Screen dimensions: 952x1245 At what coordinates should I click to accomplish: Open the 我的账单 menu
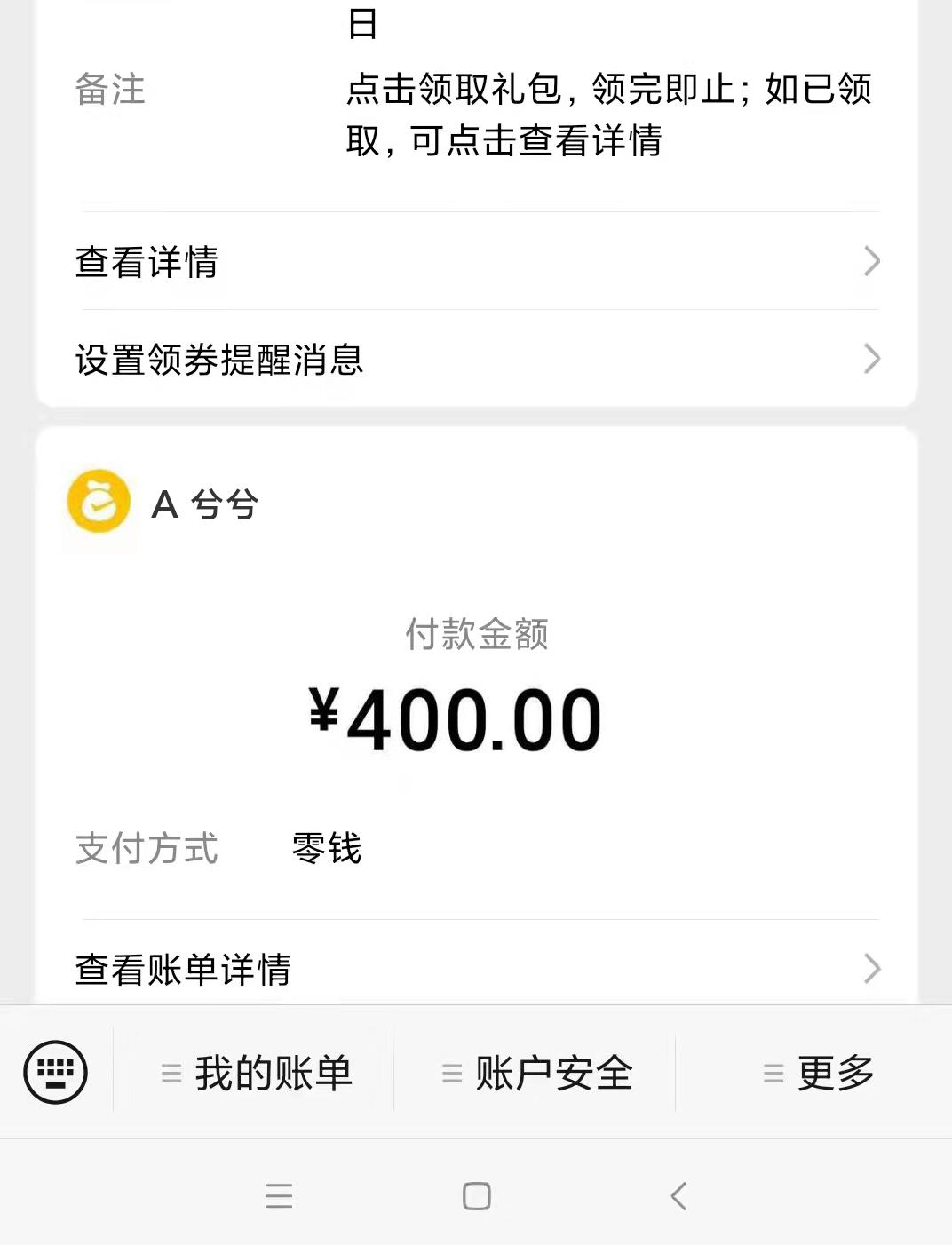click(256, 1074)
